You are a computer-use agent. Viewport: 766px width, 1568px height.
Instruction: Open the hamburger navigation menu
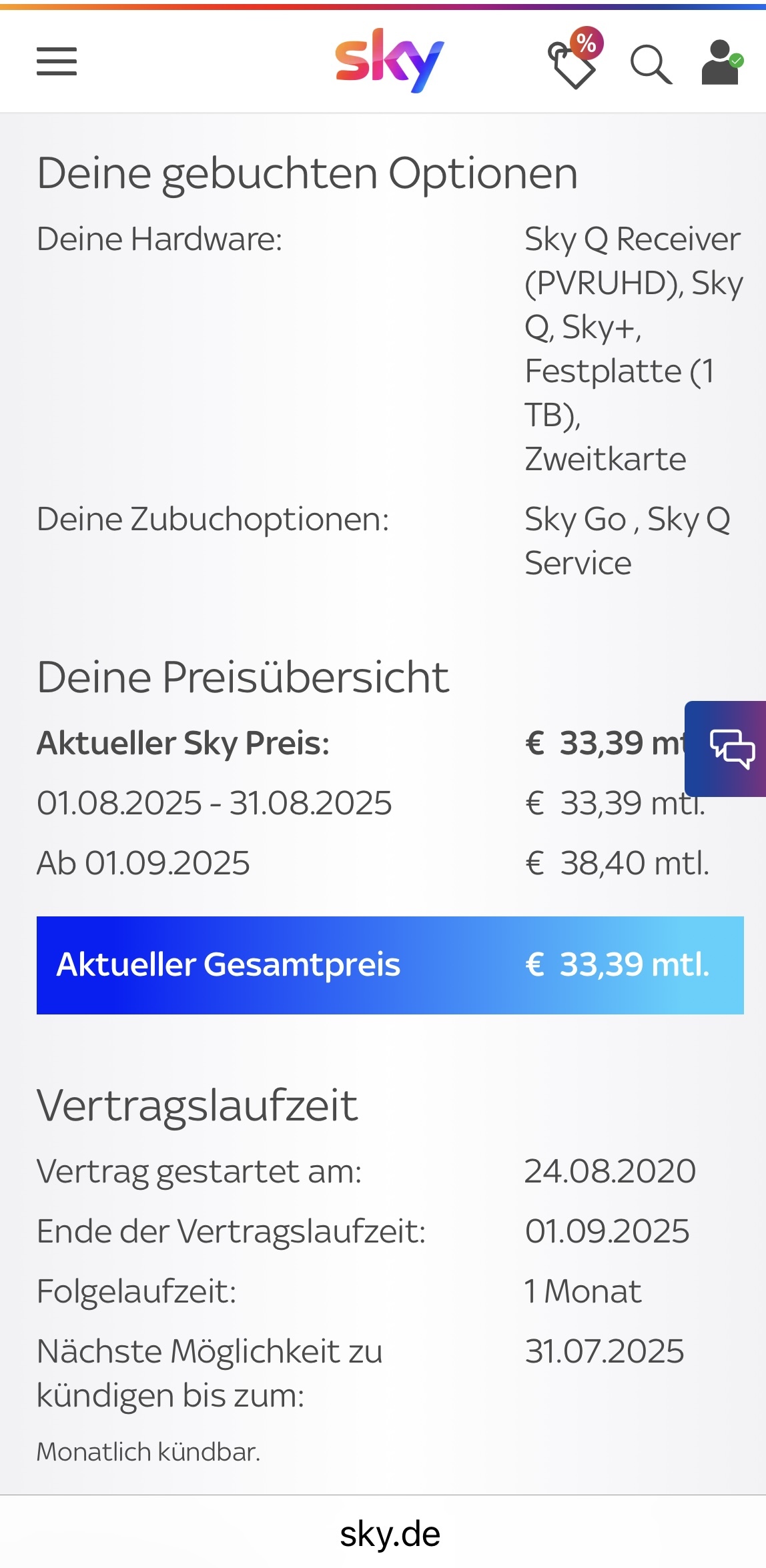coord(57,61)
